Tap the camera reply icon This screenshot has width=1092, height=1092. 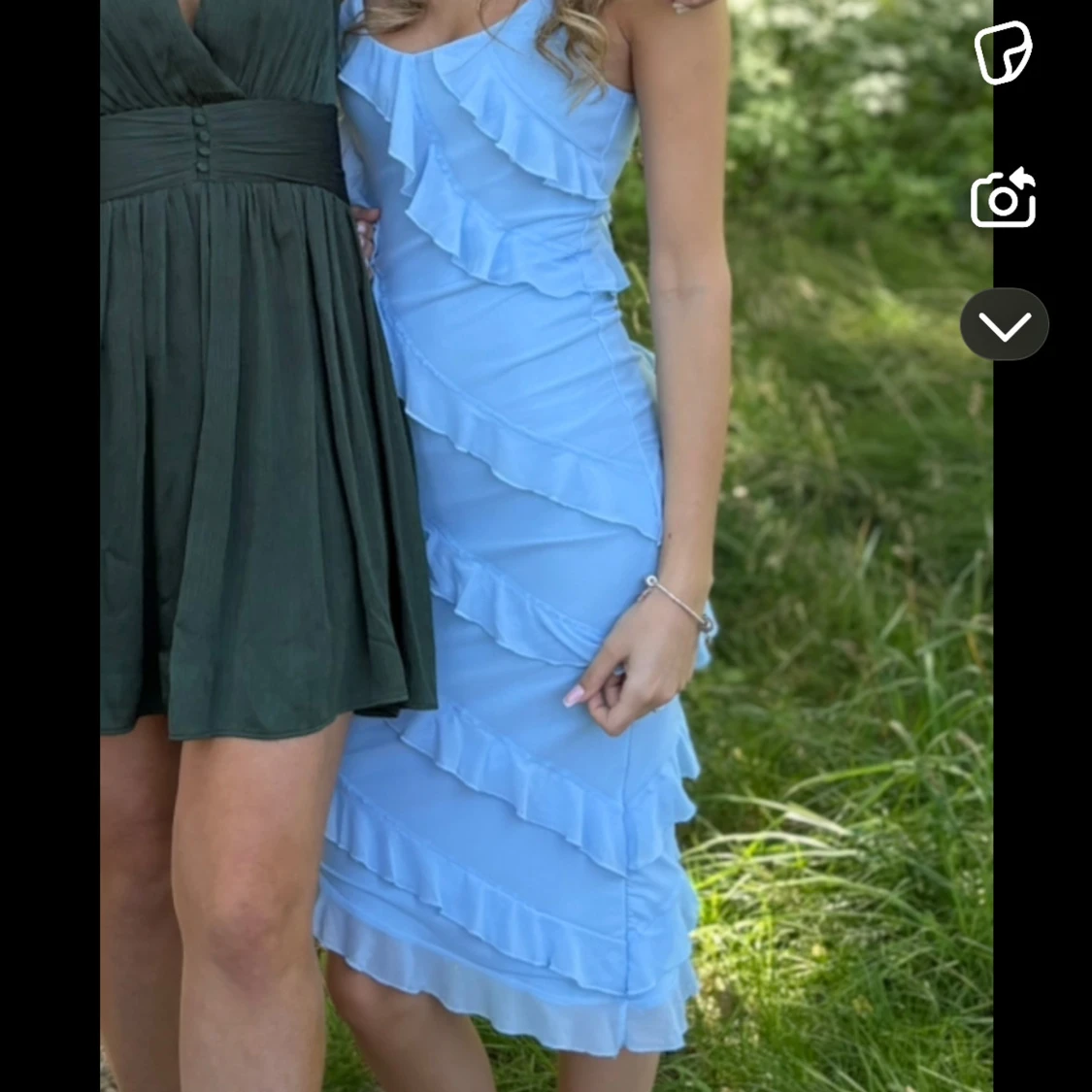[x=1004, y=199]
